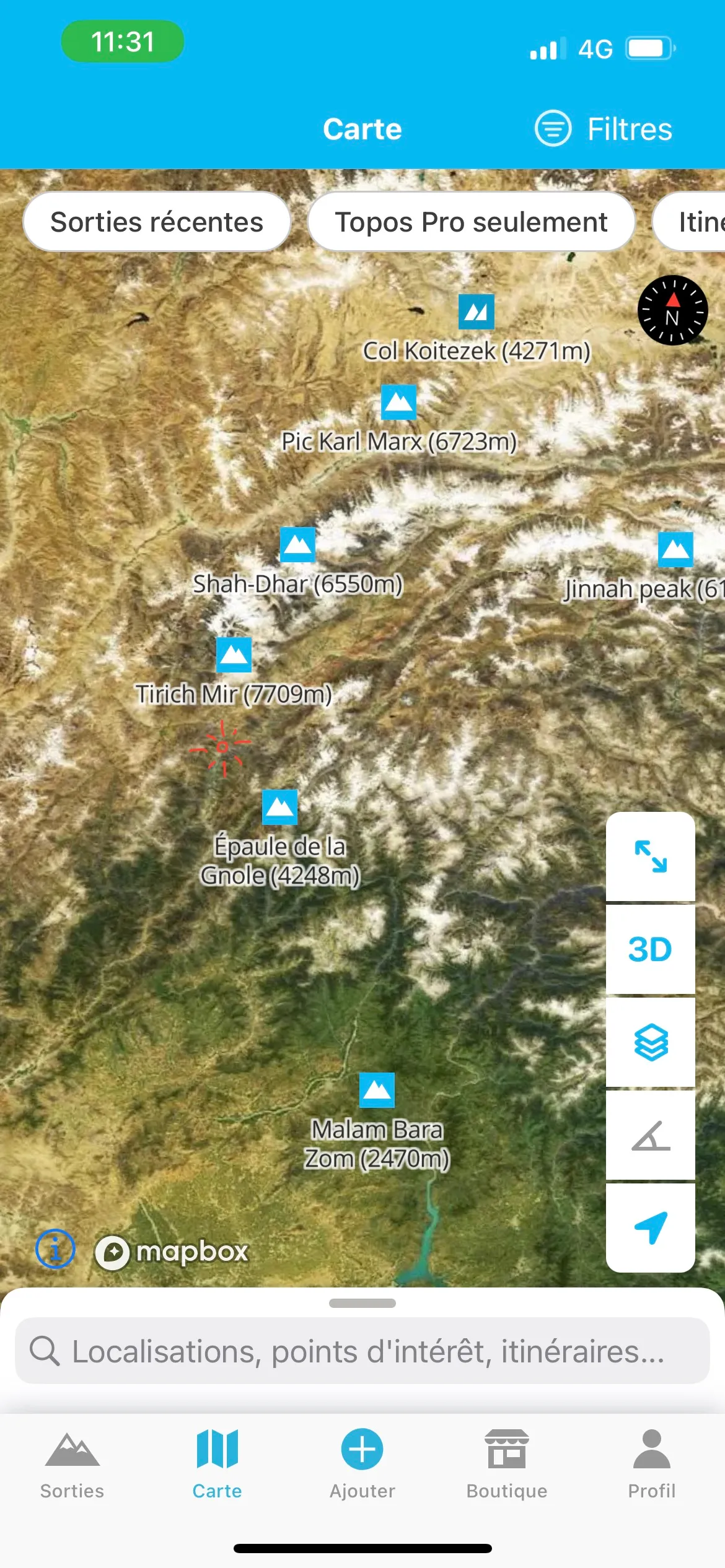Open the slope angle tool
This screenshot has height=1568, width=725.
pos(650,1135)
